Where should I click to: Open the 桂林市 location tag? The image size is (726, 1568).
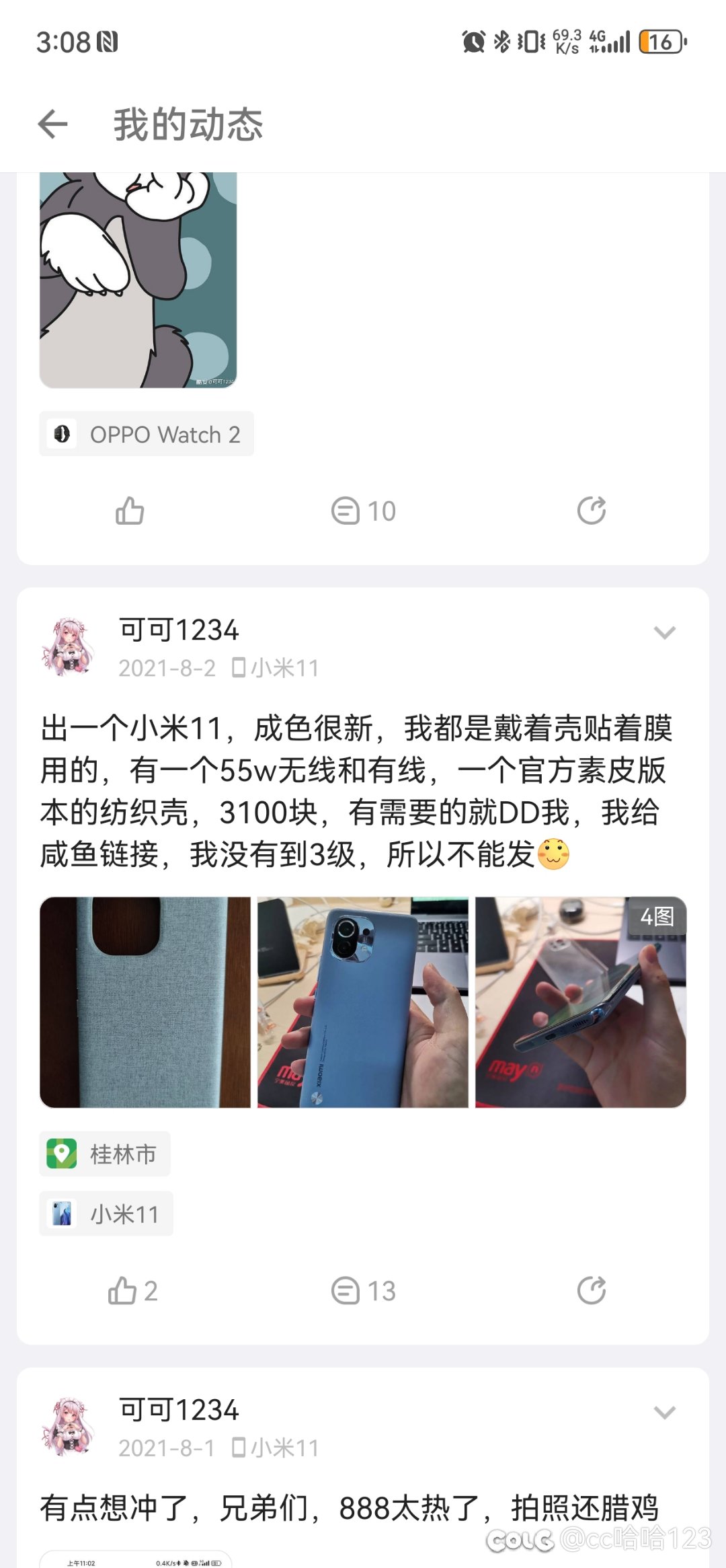[105, 1154]
